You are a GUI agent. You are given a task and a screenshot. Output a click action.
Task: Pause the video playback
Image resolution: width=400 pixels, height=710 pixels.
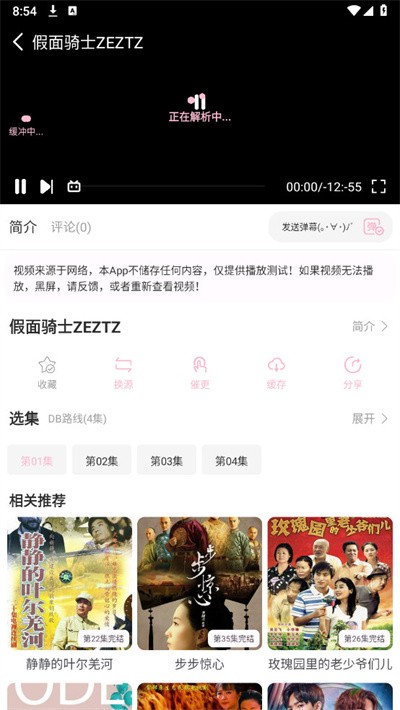20,186
